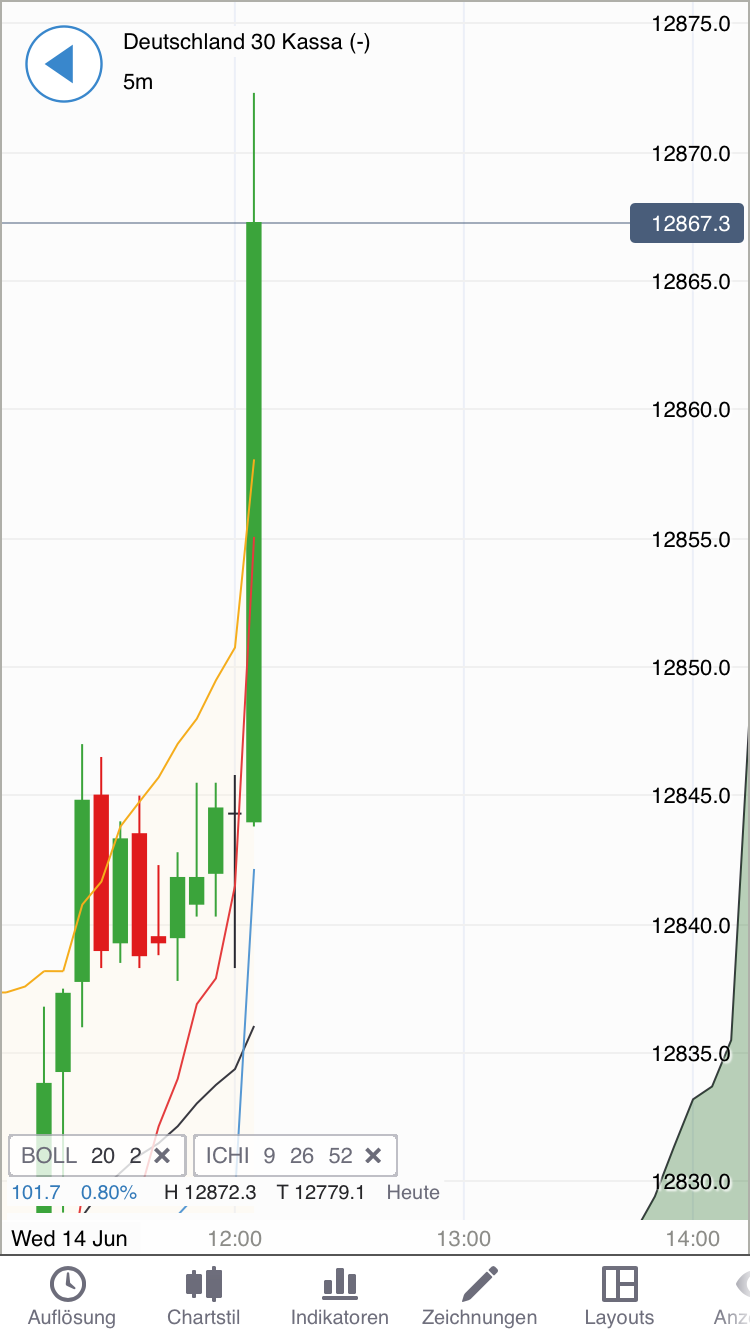Open the Indikatoren bar chart icon
Screen dimensions: 750x1334
[x=340, y=1281]
